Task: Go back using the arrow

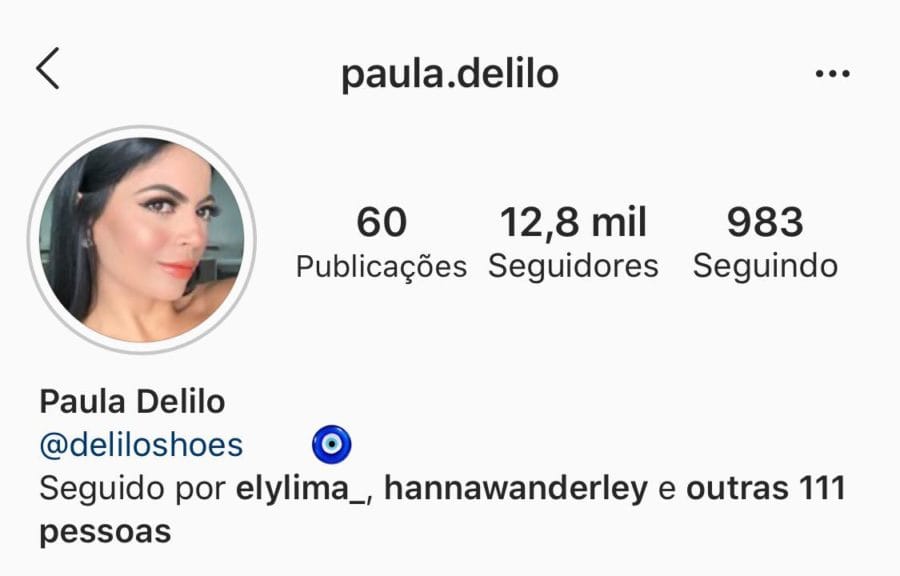Action: pyautogui.click(x=47, y=71)
